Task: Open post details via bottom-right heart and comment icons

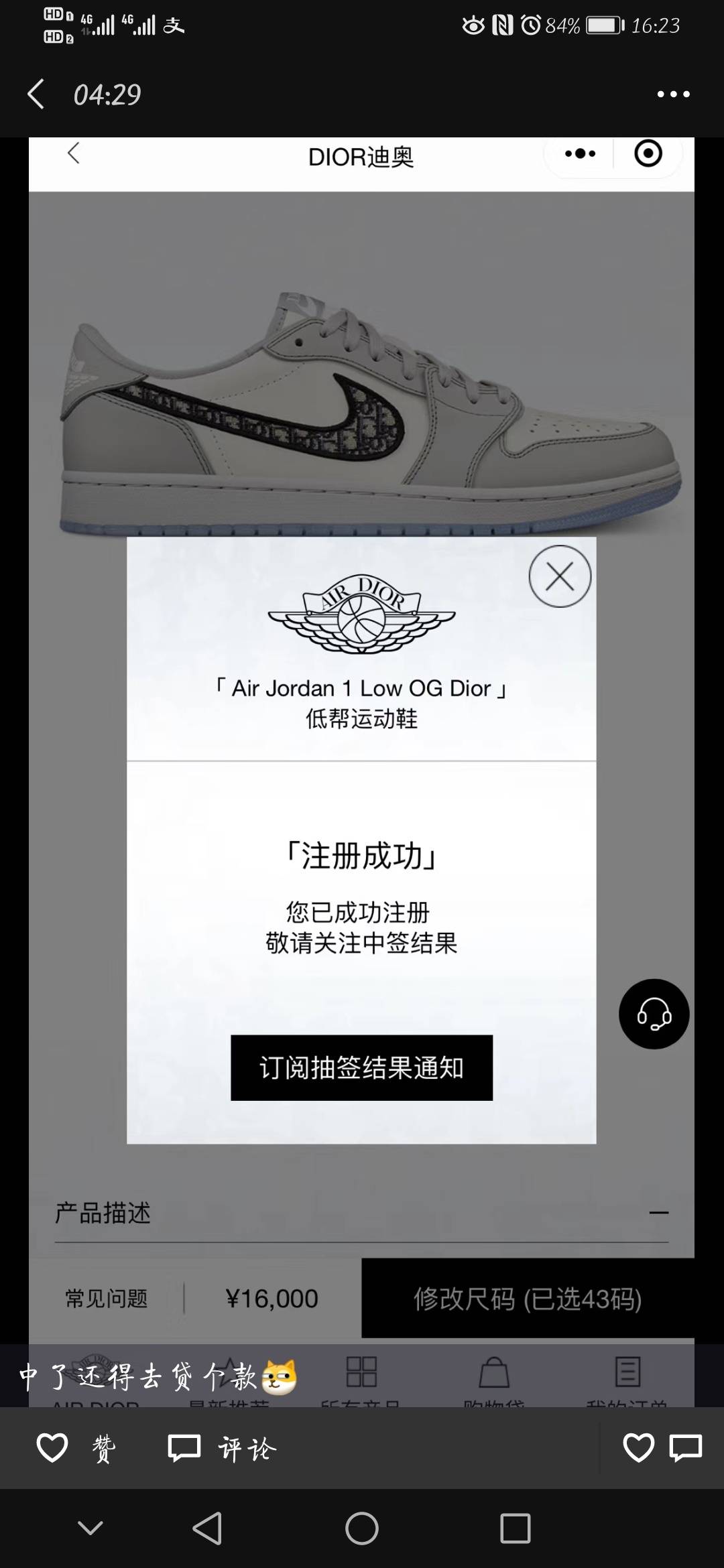Action: click(x=662, y=1449)
